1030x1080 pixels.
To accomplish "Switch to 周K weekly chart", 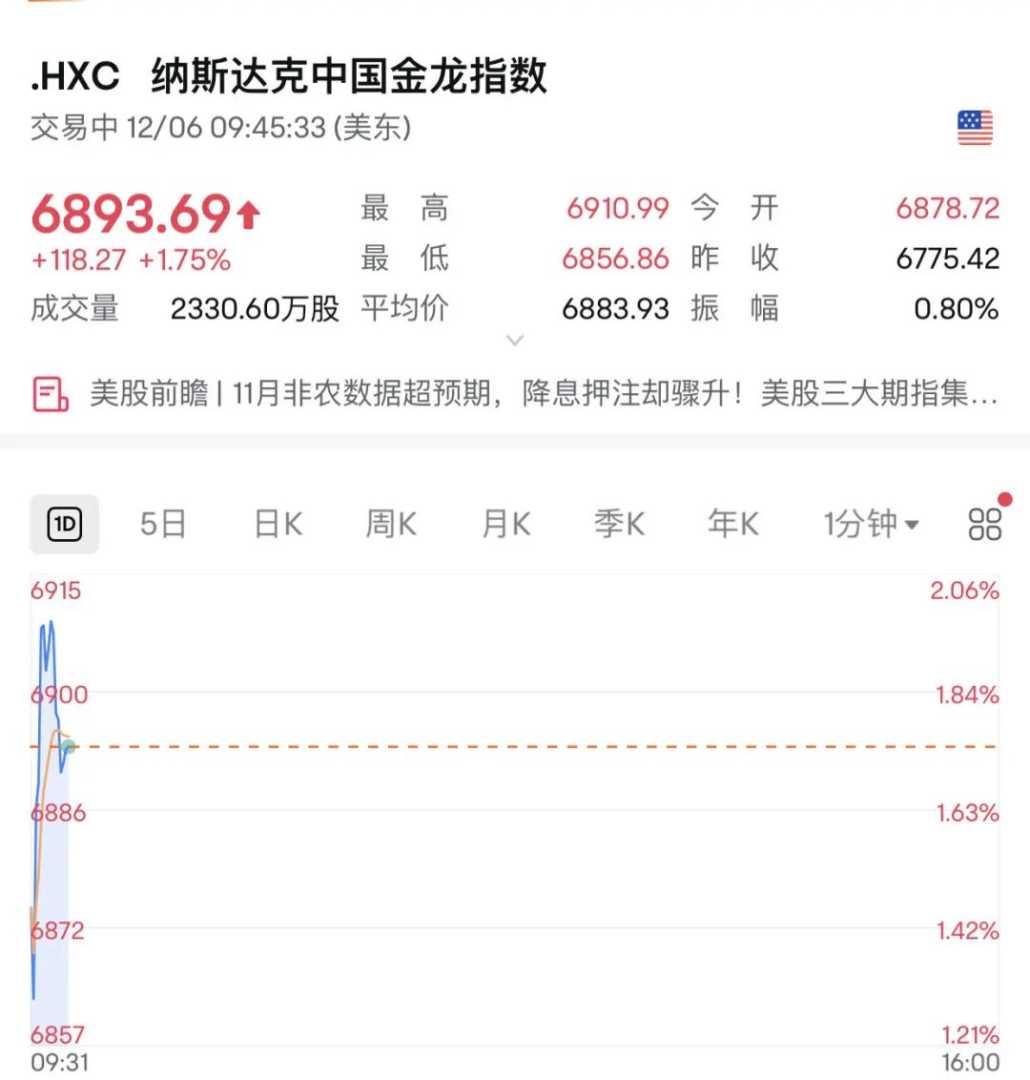I will pyautogui.click(x=391, y=524).
